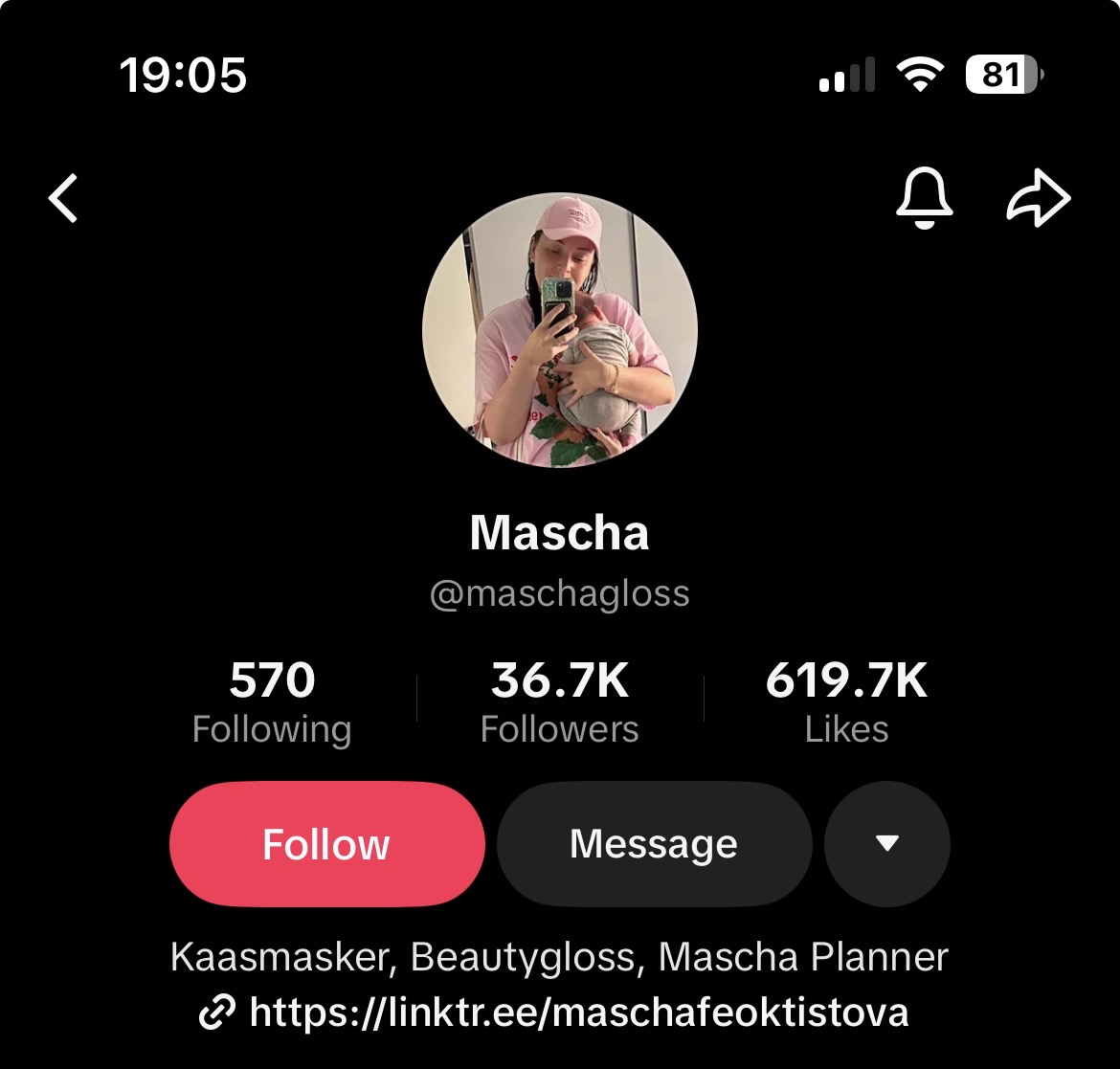View the 36.7K Followers list
Screen dimensions: 1120x1069
[560, 703]
